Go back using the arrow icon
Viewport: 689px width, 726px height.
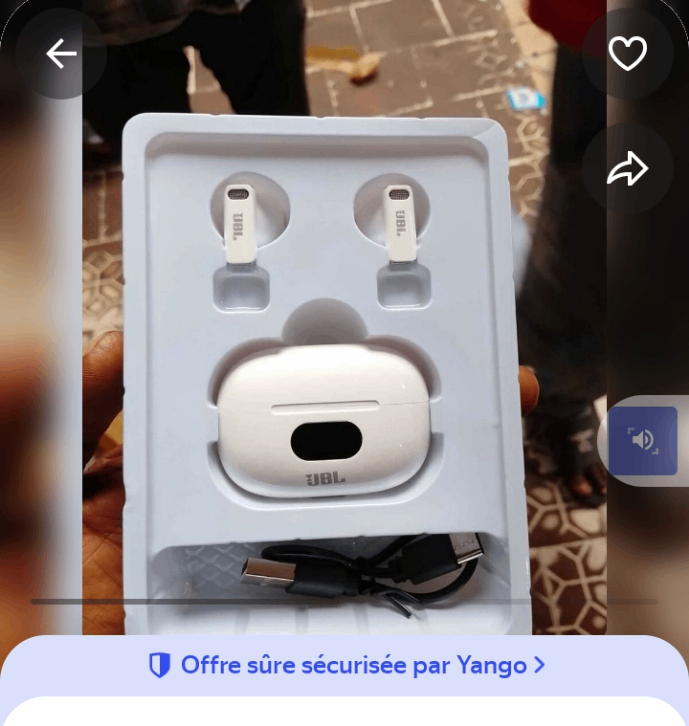pyautogui.click(x=61, y=54)
